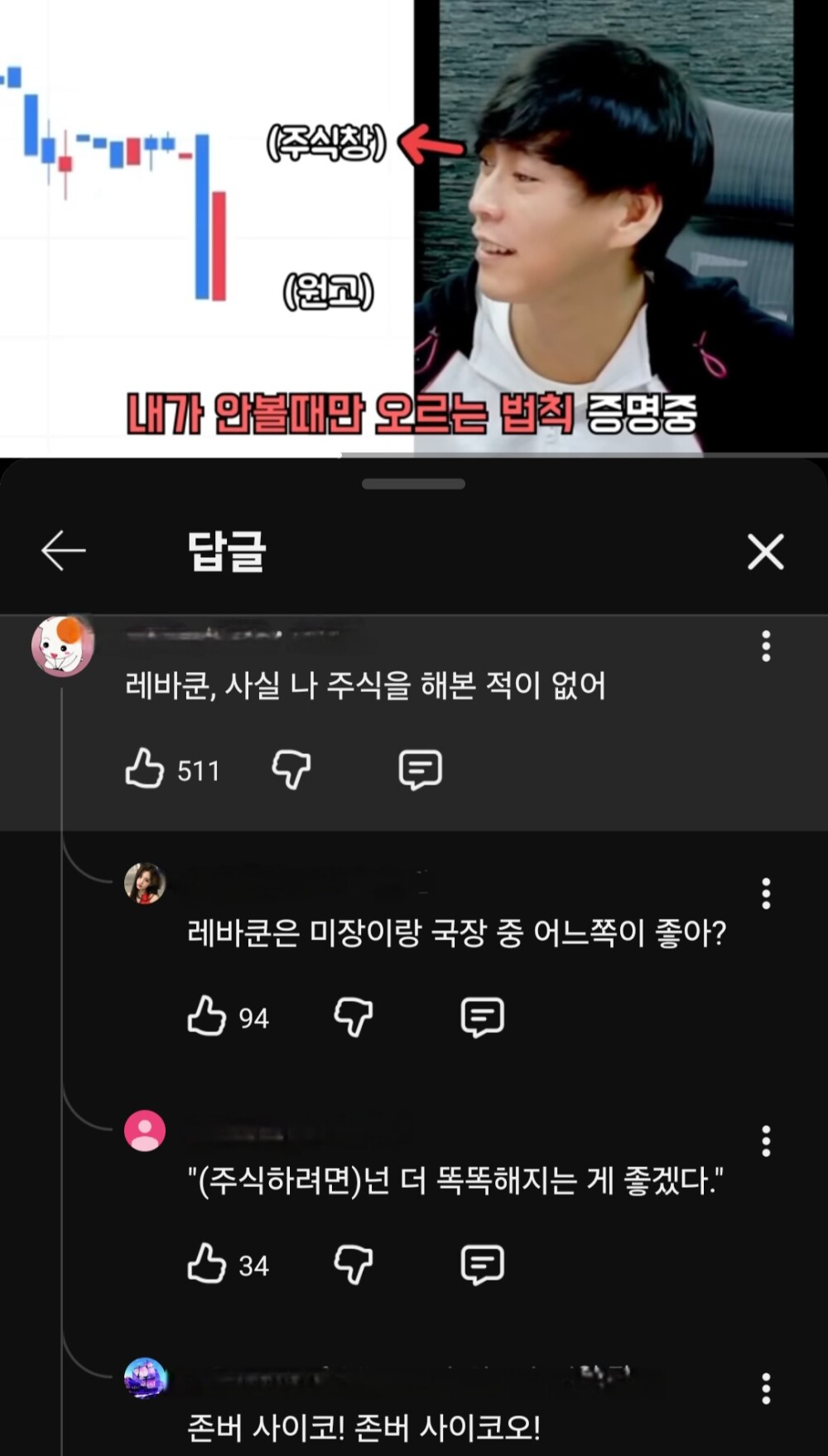
Task: Open the profile of the 511-like commenter
Action: coord(63,646)
